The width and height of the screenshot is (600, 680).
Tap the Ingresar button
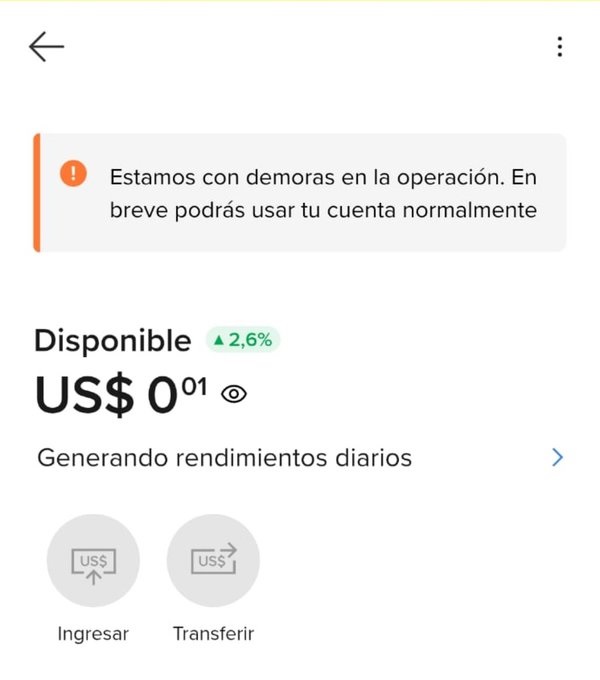tap(93, 561)
